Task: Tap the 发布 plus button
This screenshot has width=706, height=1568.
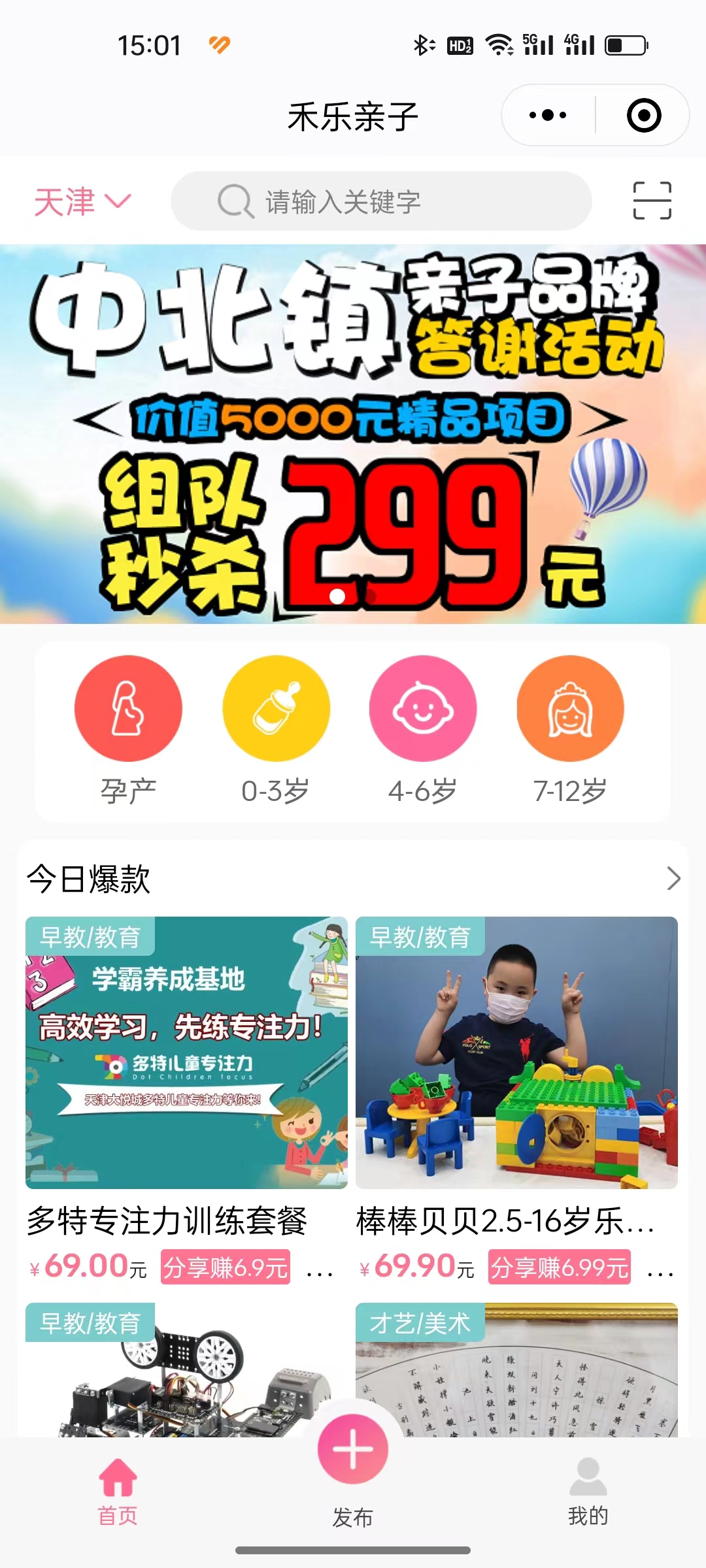Action: click(x=353, y=1449)
